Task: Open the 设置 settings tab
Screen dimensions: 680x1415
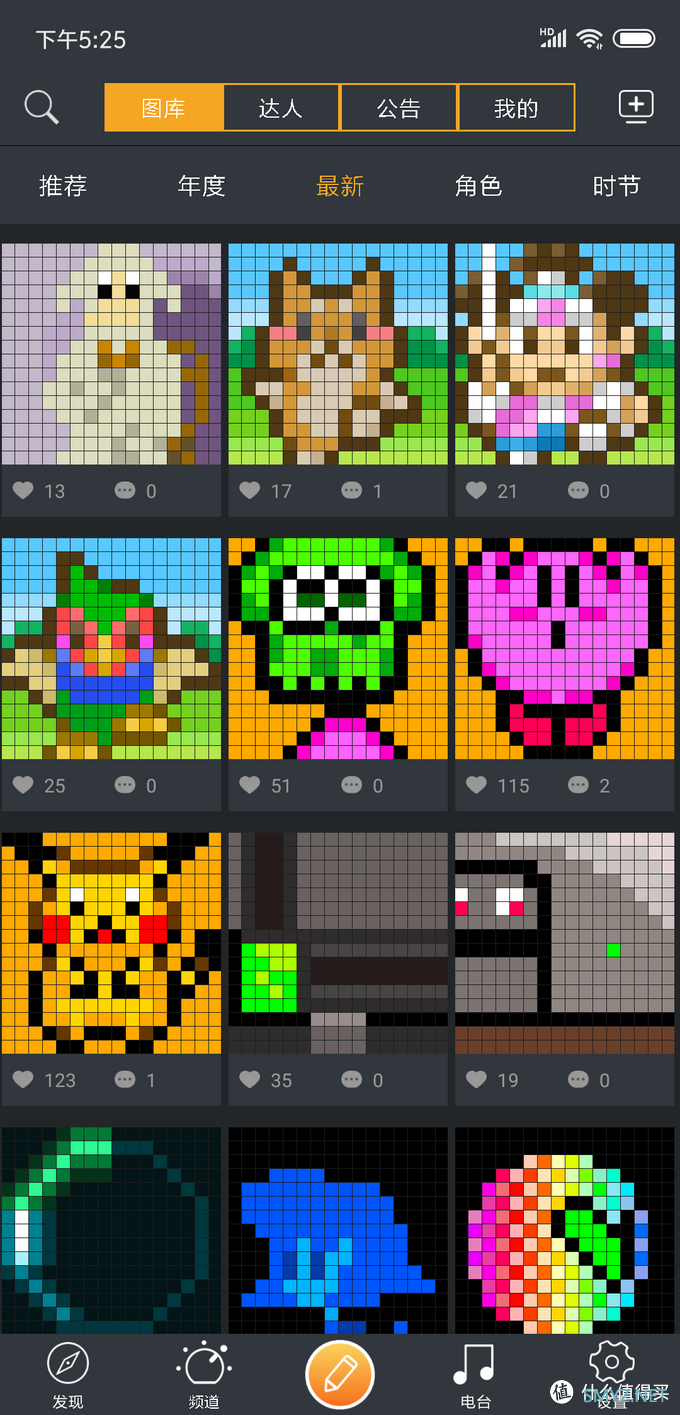Action: (611, 1375)
